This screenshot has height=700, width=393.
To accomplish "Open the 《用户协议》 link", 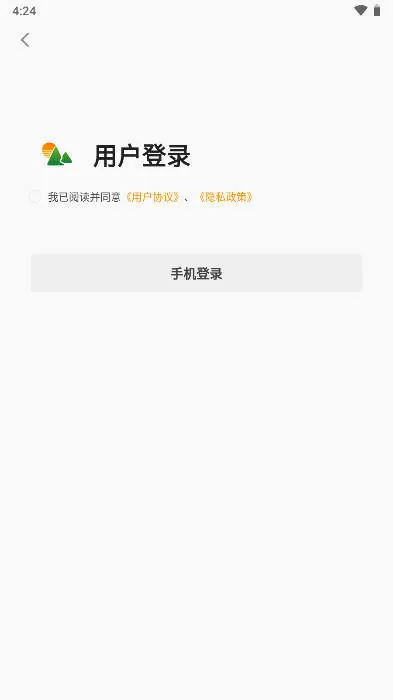I will (x=152, y=197).
